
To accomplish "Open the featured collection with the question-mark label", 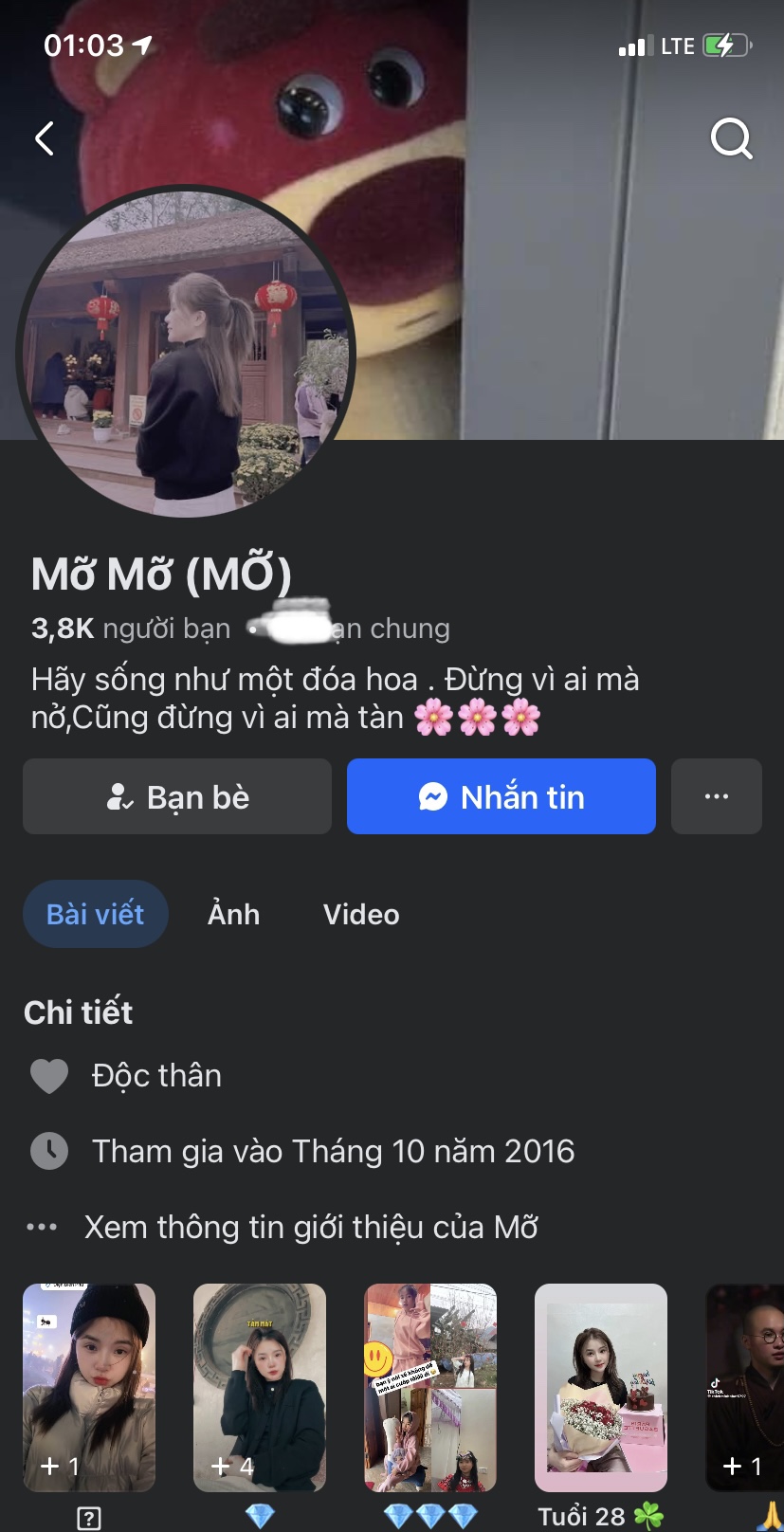I will tap(89, 1388).
